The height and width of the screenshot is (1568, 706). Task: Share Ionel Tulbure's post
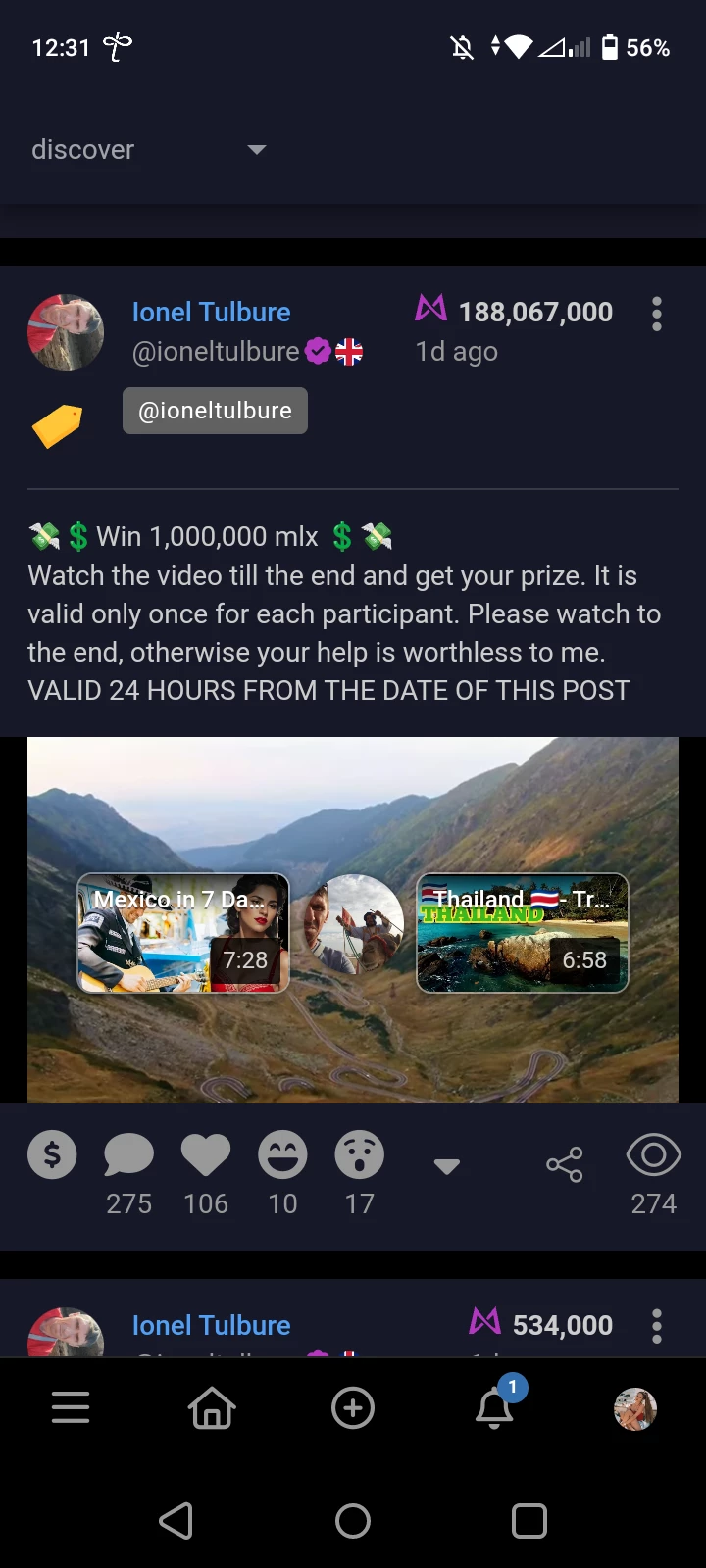(x=565, y=1164)
